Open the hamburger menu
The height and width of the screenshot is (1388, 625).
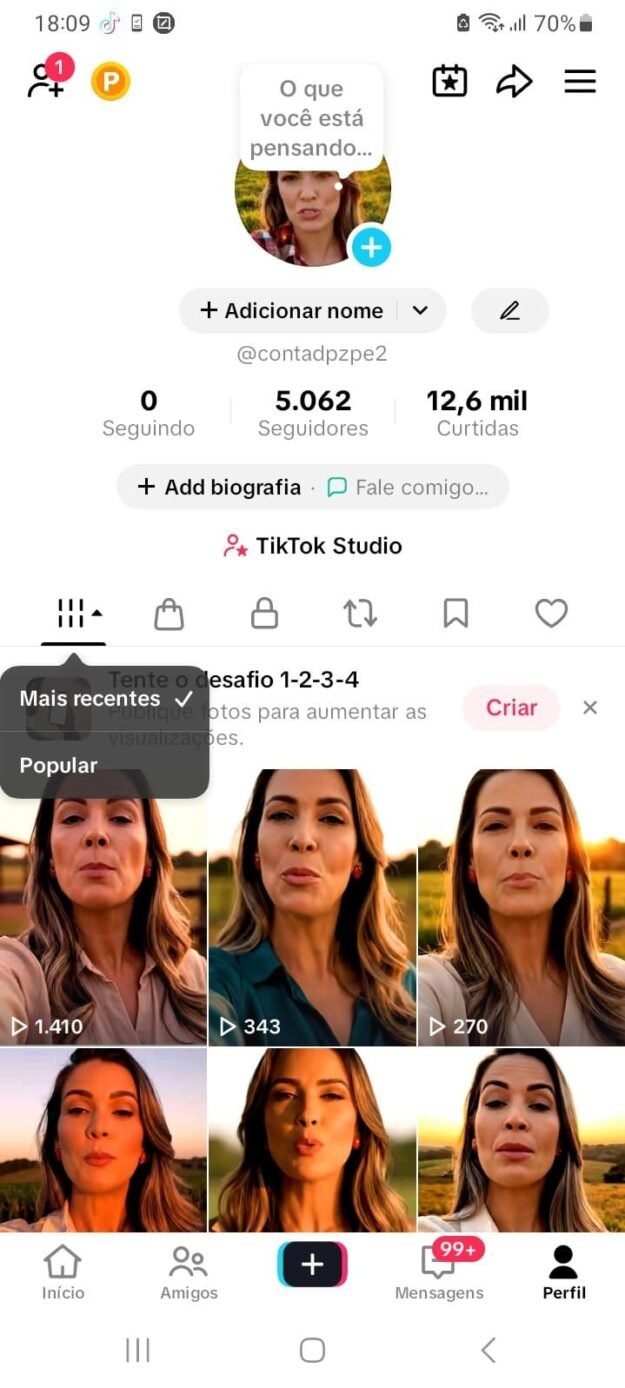(x=580, y=82)
